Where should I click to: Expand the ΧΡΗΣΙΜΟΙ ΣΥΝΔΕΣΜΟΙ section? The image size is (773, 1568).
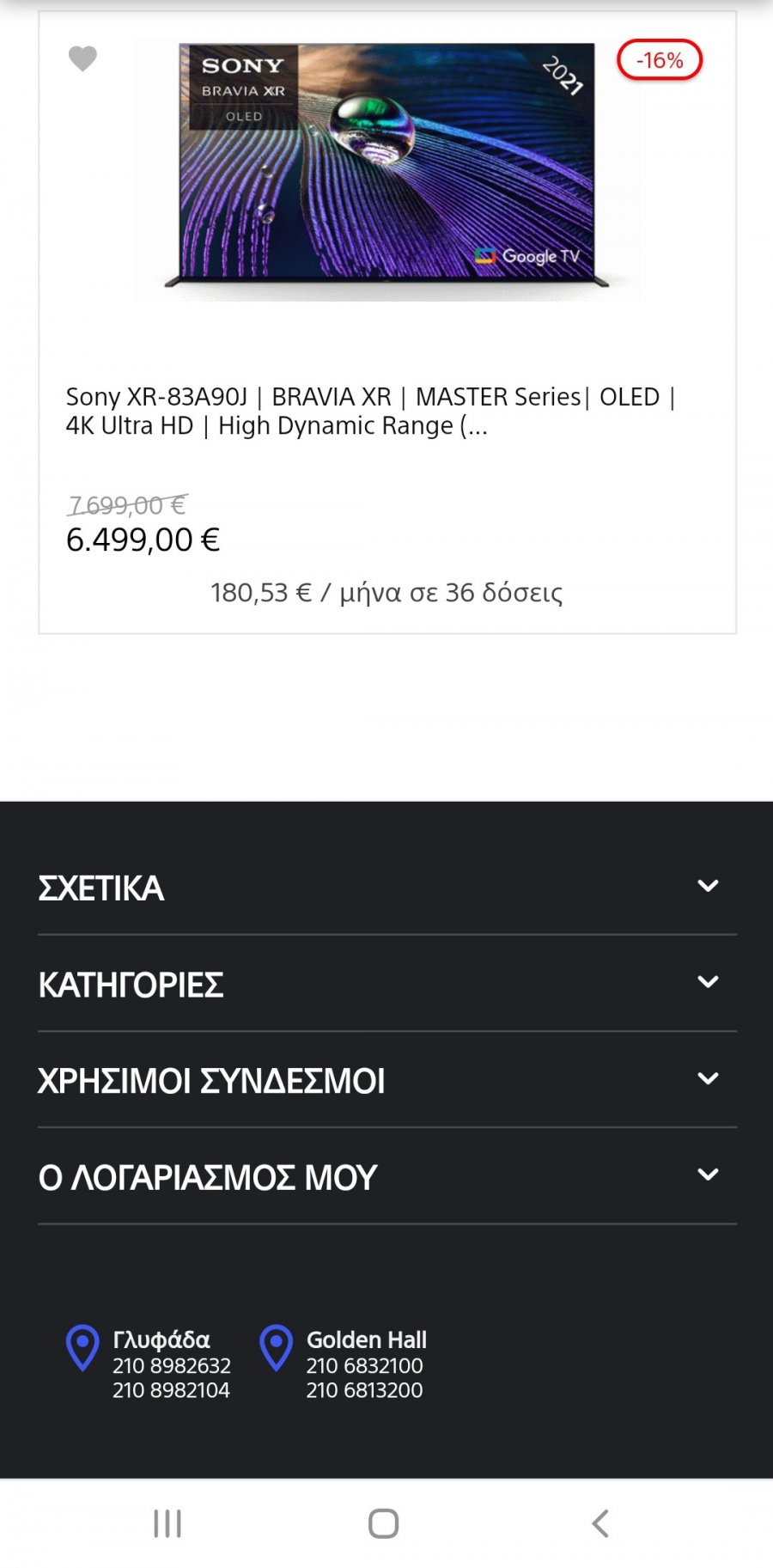386,1079
